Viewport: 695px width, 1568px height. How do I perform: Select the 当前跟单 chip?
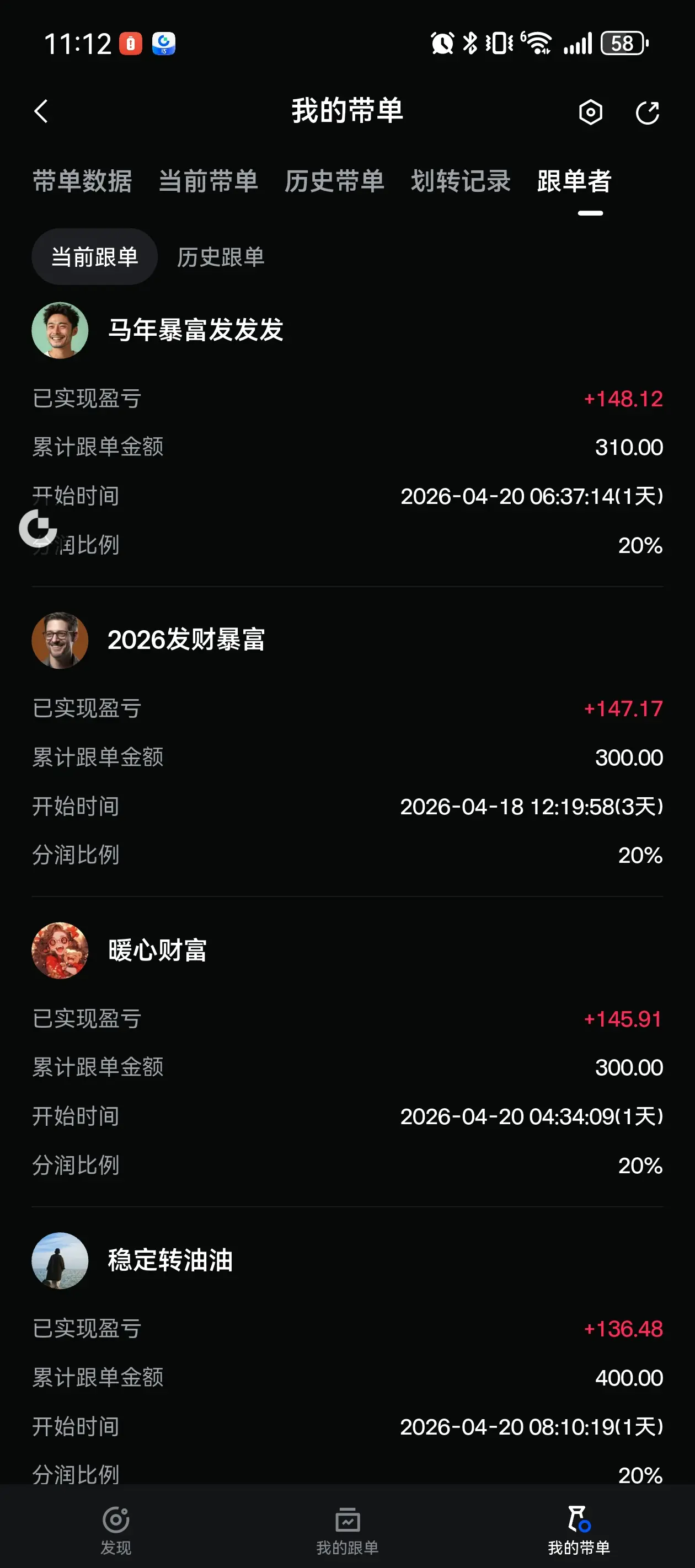tap(94, 257)
